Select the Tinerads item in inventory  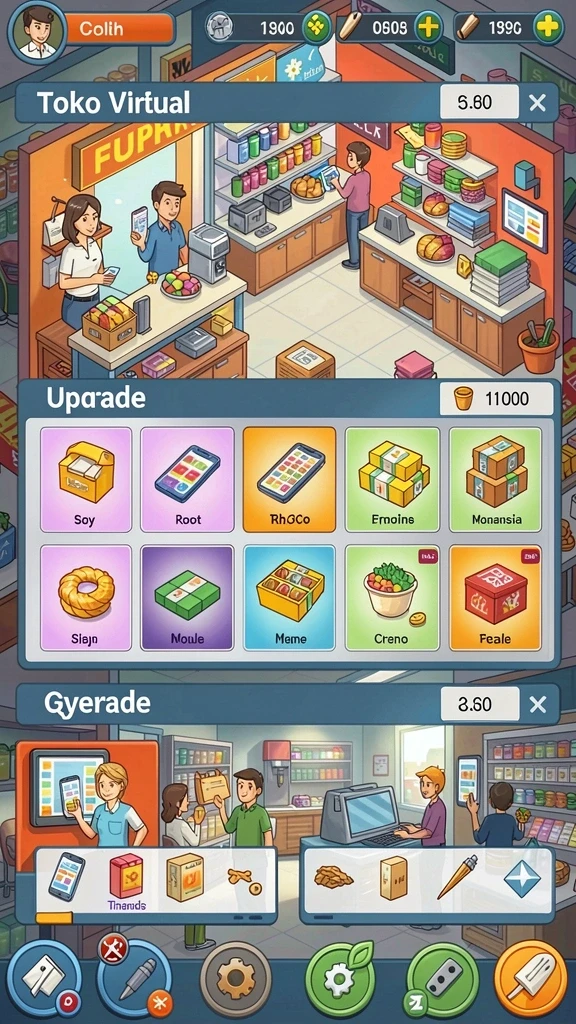(127, 884)
